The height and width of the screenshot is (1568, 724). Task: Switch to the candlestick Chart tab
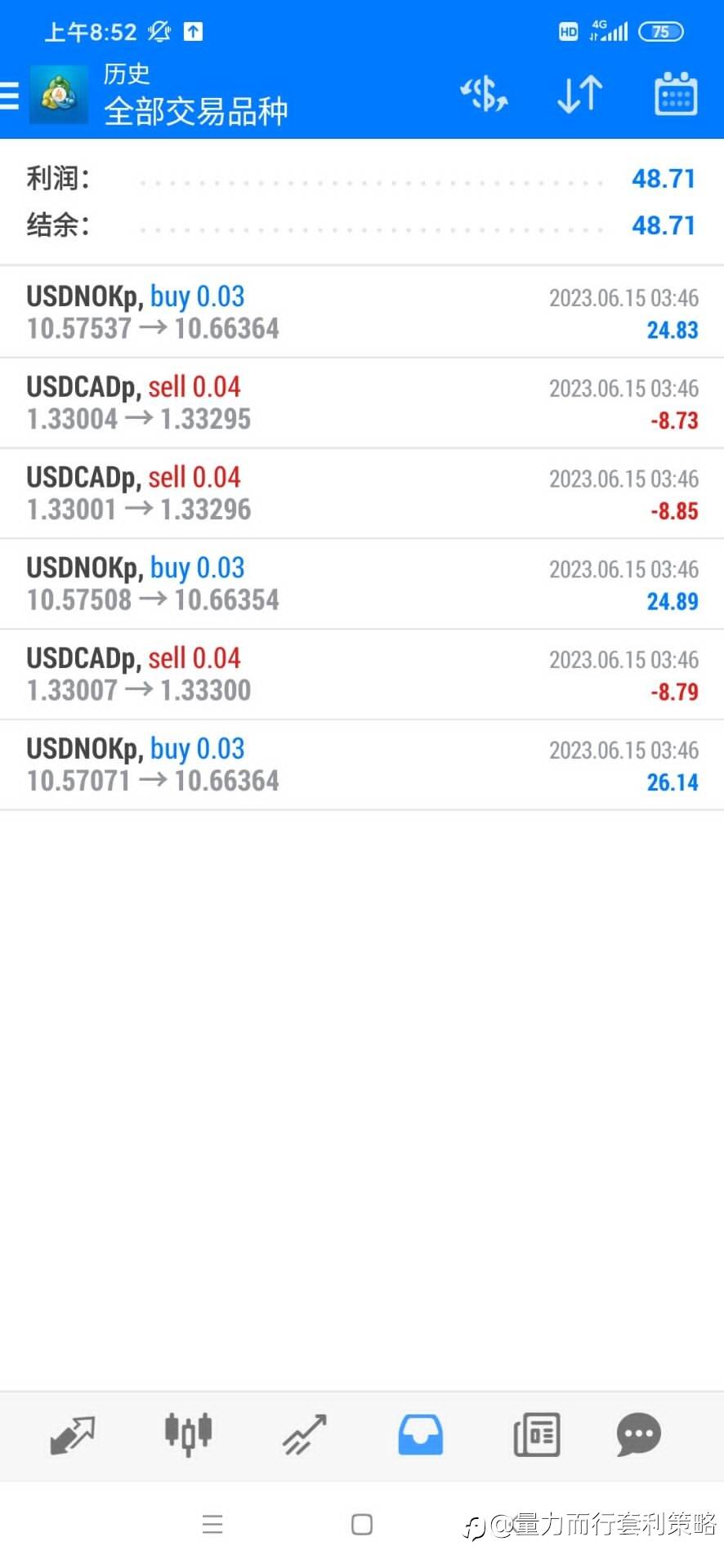188,1435
